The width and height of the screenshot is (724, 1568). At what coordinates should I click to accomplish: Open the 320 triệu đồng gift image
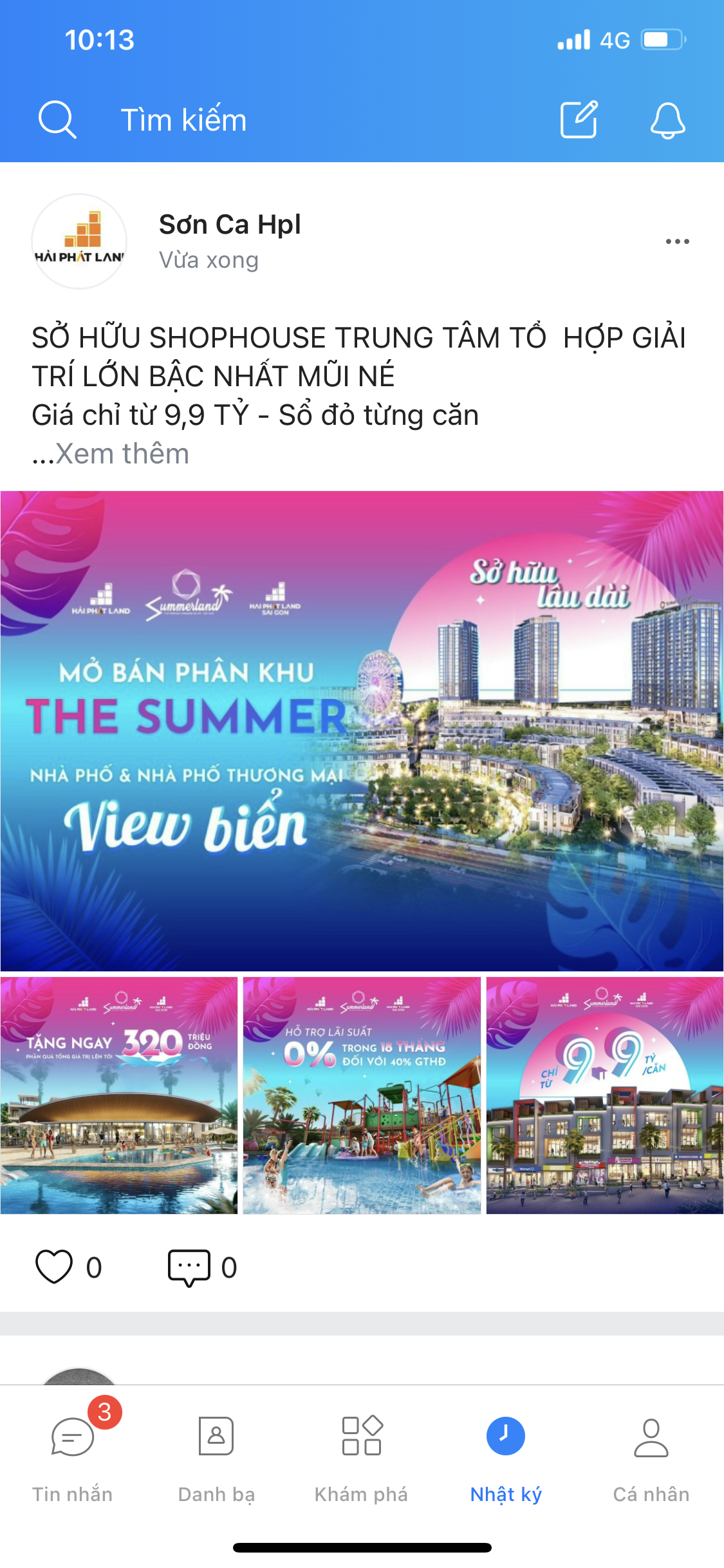[119, 1095]
